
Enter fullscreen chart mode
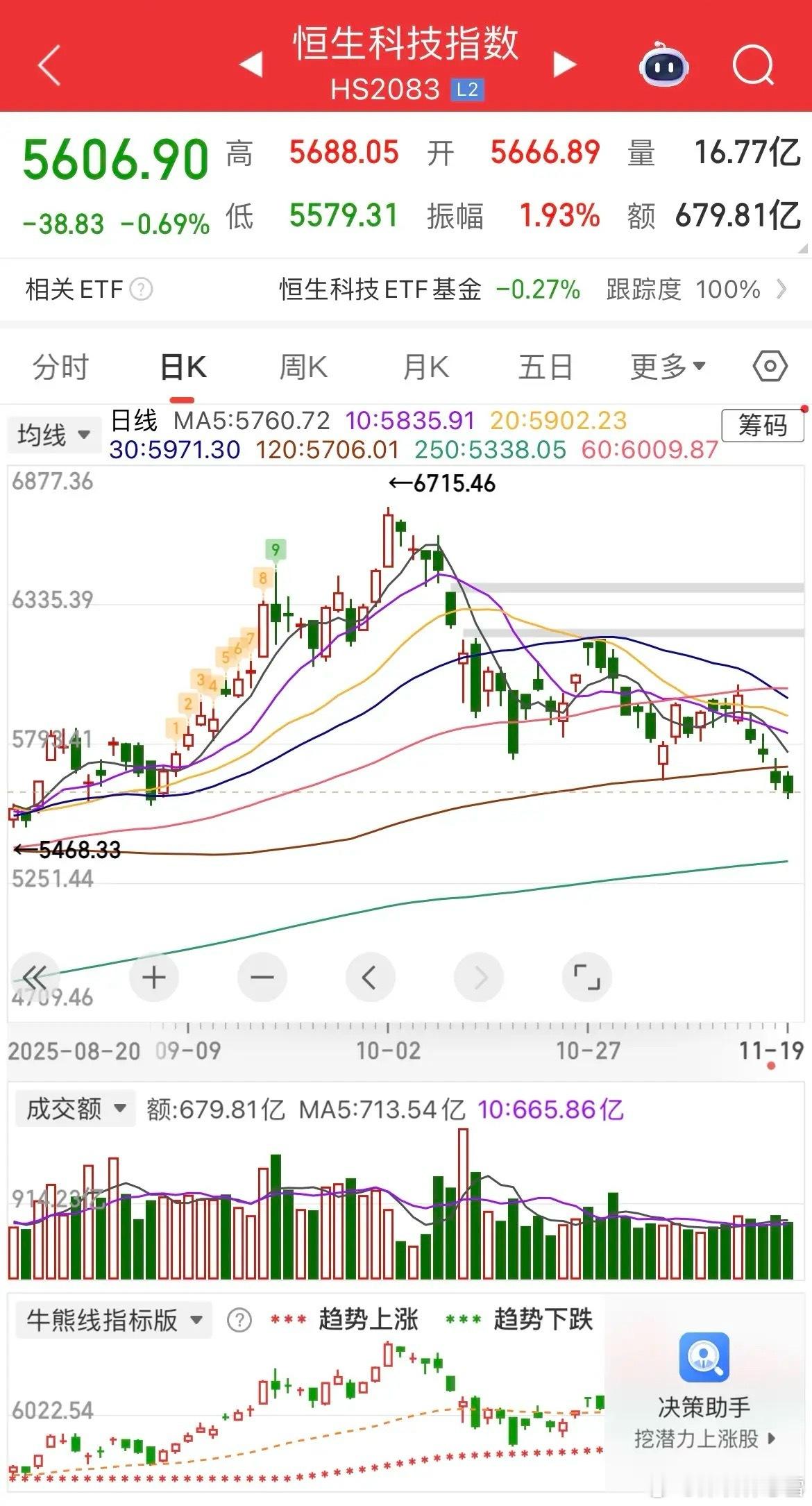pyautogui.click(x=586, y=978)
